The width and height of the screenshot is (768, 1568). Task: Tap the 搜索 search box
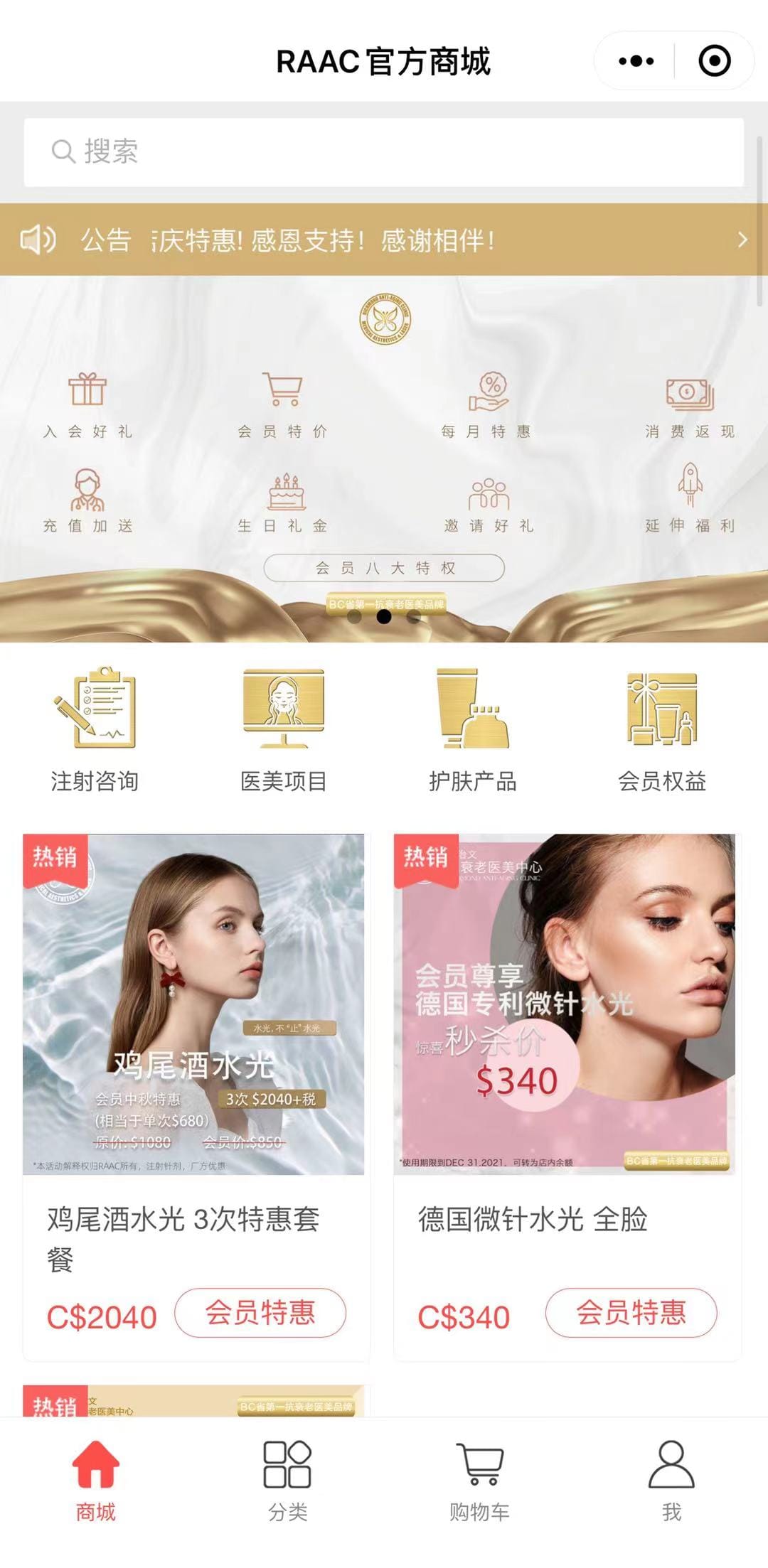pyautogui.click(x=384, y=152)
